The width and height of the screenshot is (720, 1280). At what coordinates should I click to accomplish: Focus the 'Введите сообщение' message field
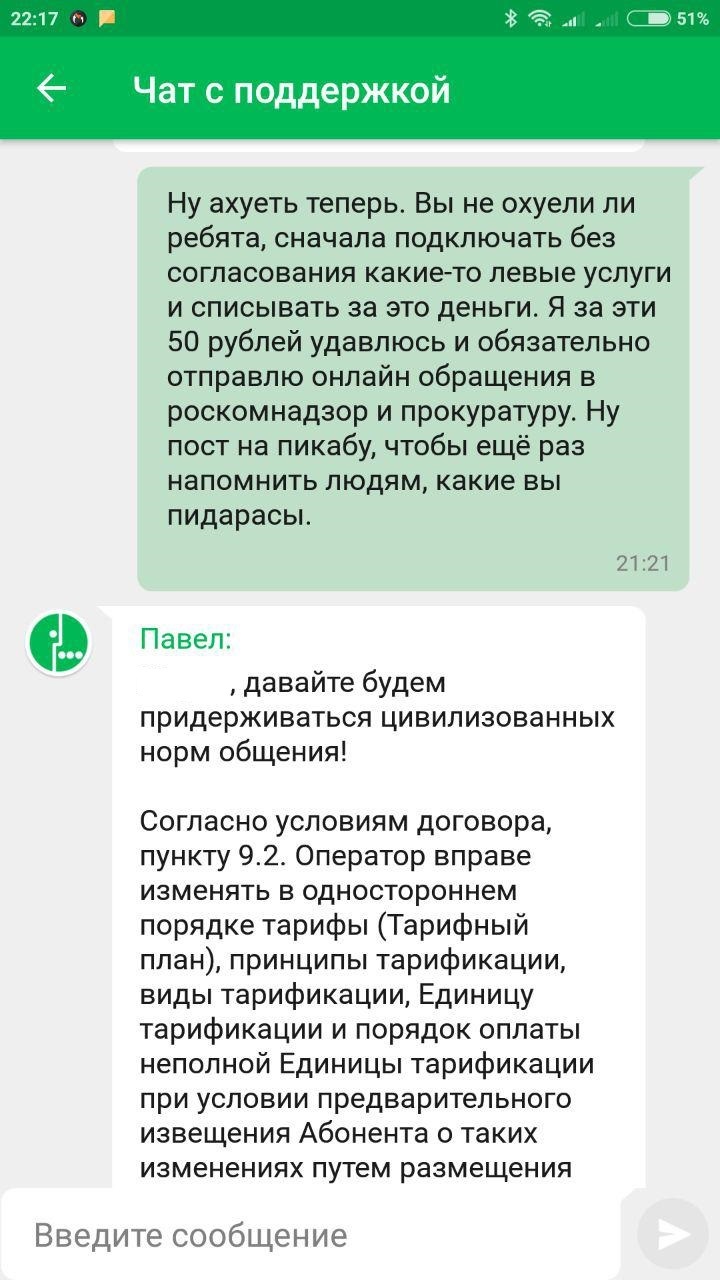[x=320, y=1235]
